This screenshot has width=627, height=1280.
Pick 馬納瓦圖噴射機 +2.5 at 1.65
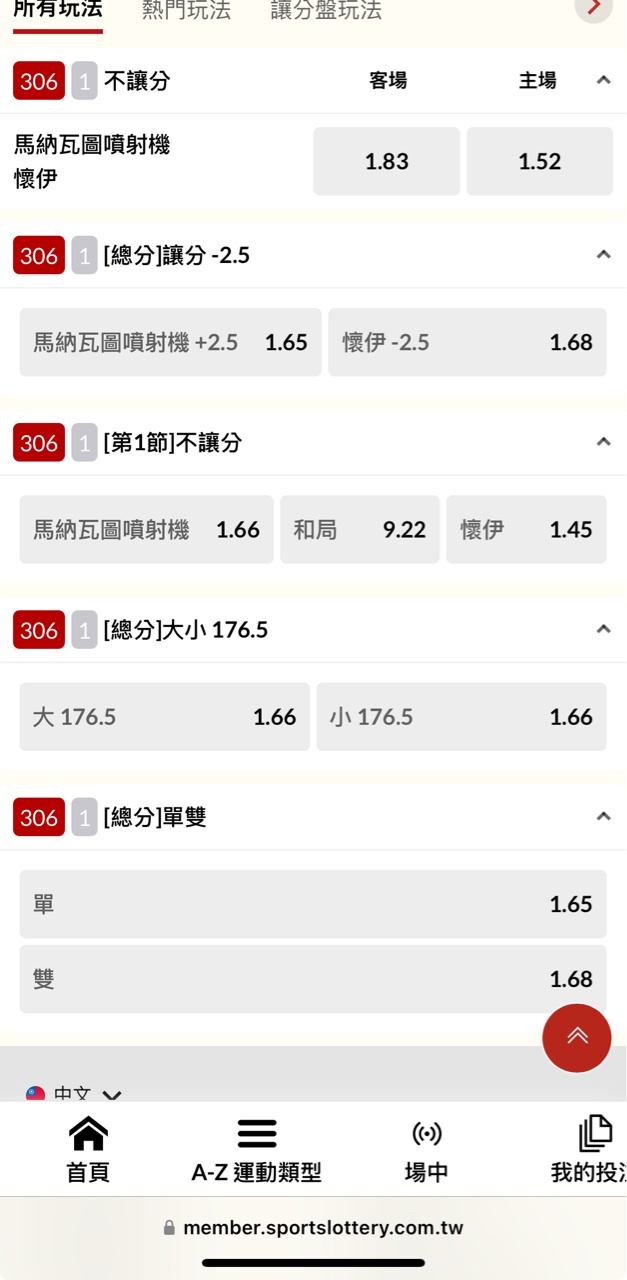(x=170, y=342)
